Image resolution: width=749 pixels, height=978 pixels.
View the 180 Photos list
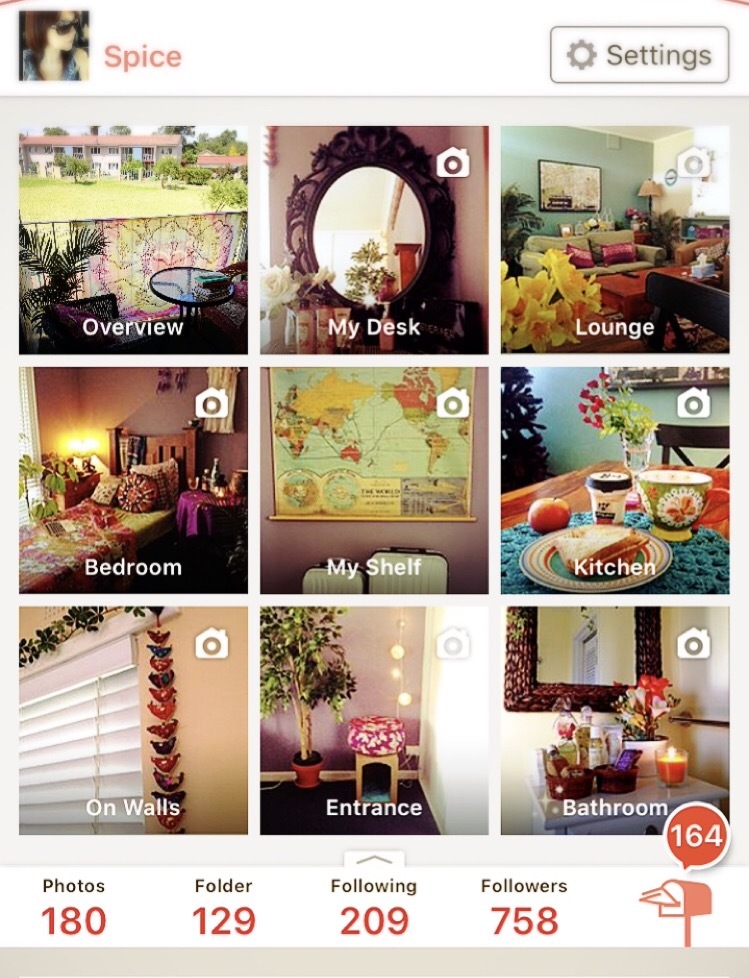click(x=74, y=908)
